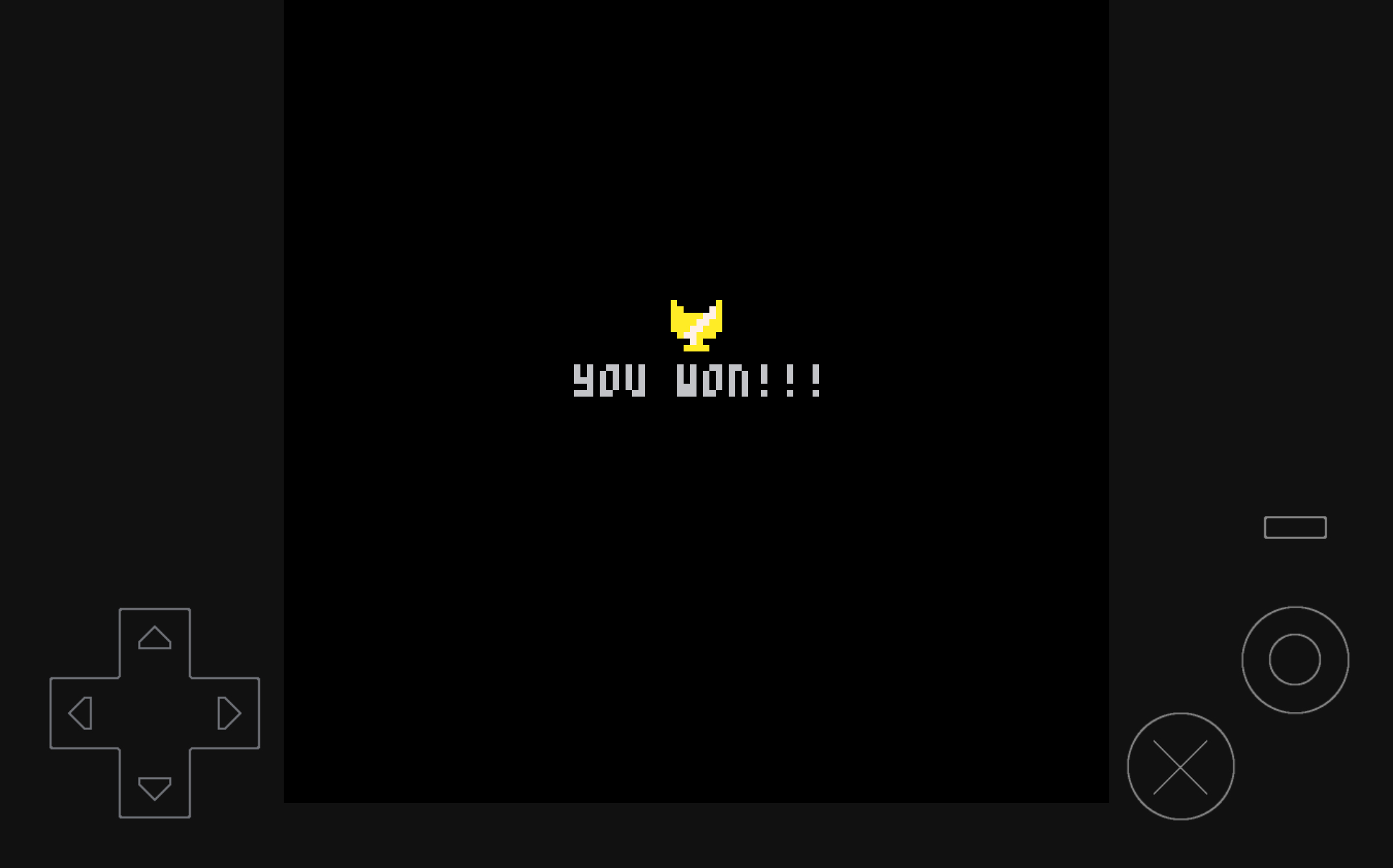Hit the circle (O) action button
This screenshot has height=868, width=1393.
[x=1295, y=660]
